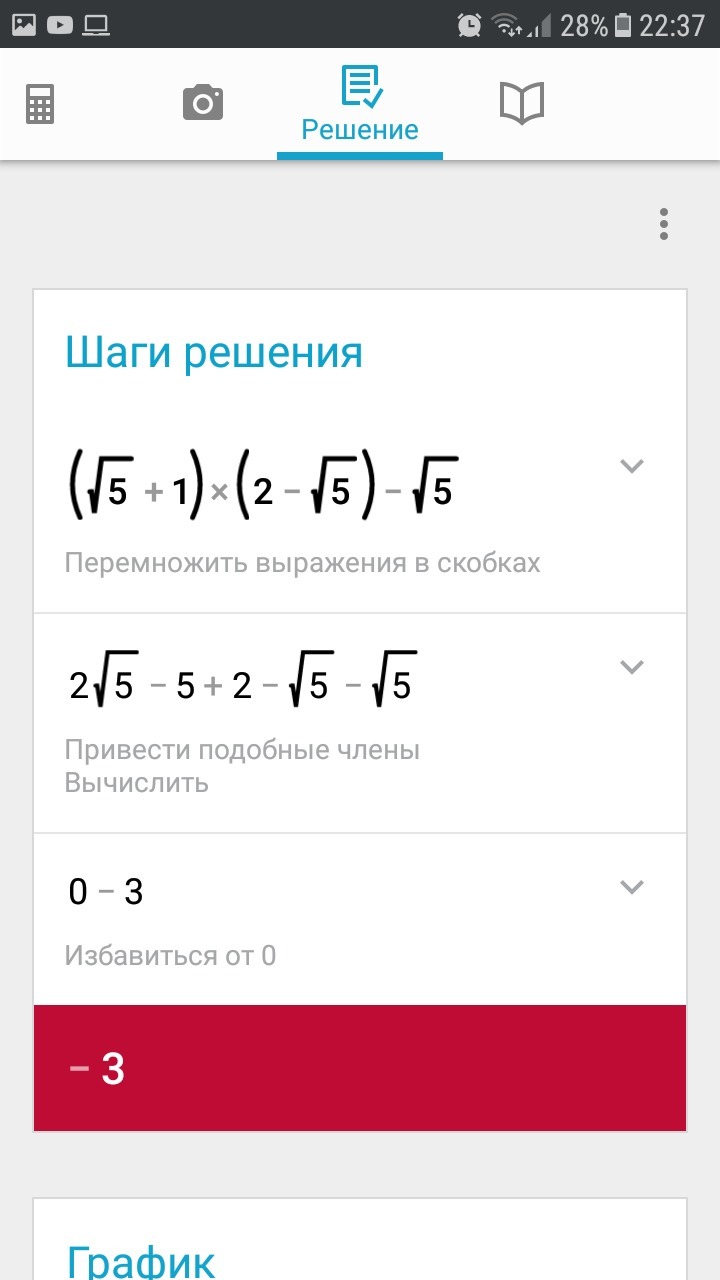720x1280 pixels.
Task: Open the three-dot overflow menu
Action: click(x=663, y=224)
